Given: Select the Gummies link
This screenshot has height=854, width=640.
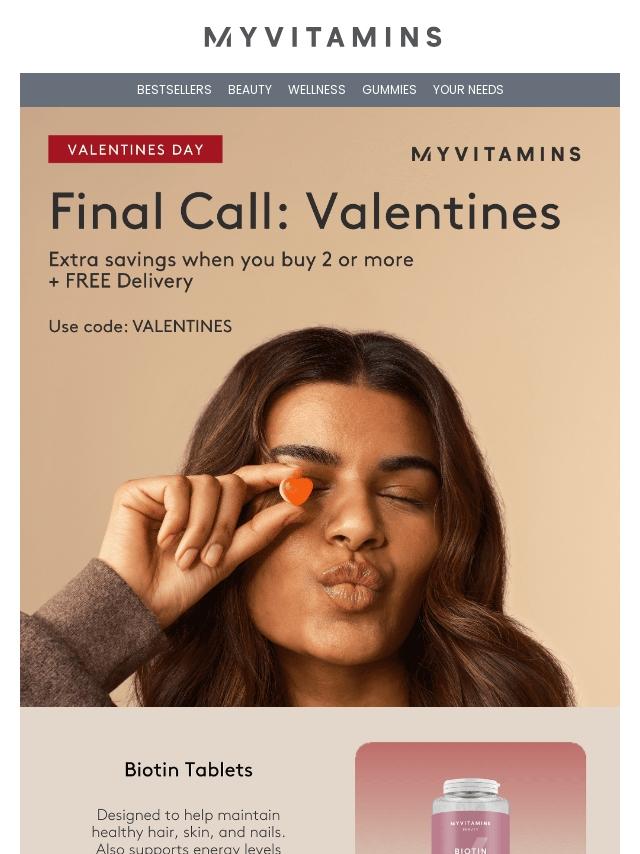Looking at the screenshot, I should click(389, 90).
